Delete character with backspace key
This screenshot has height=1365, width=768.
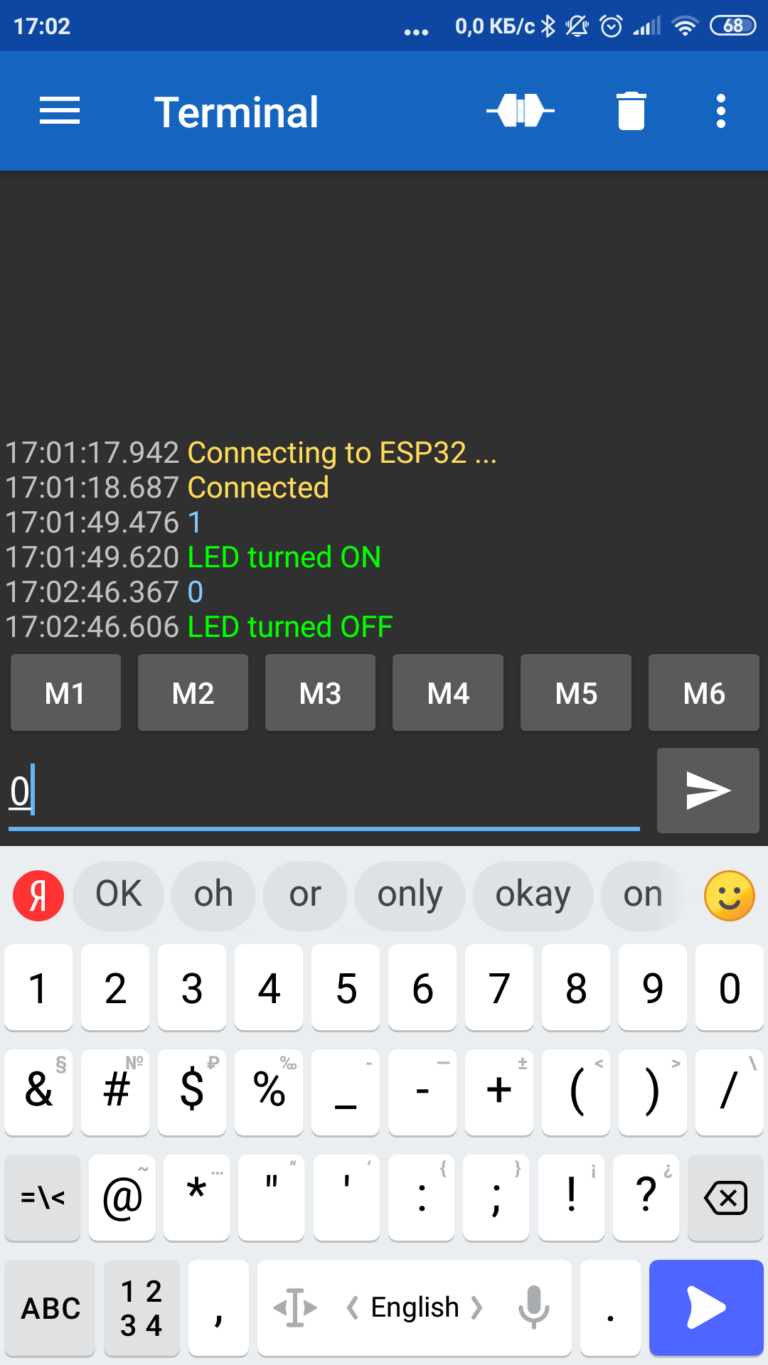click(x=726, y=1197)
